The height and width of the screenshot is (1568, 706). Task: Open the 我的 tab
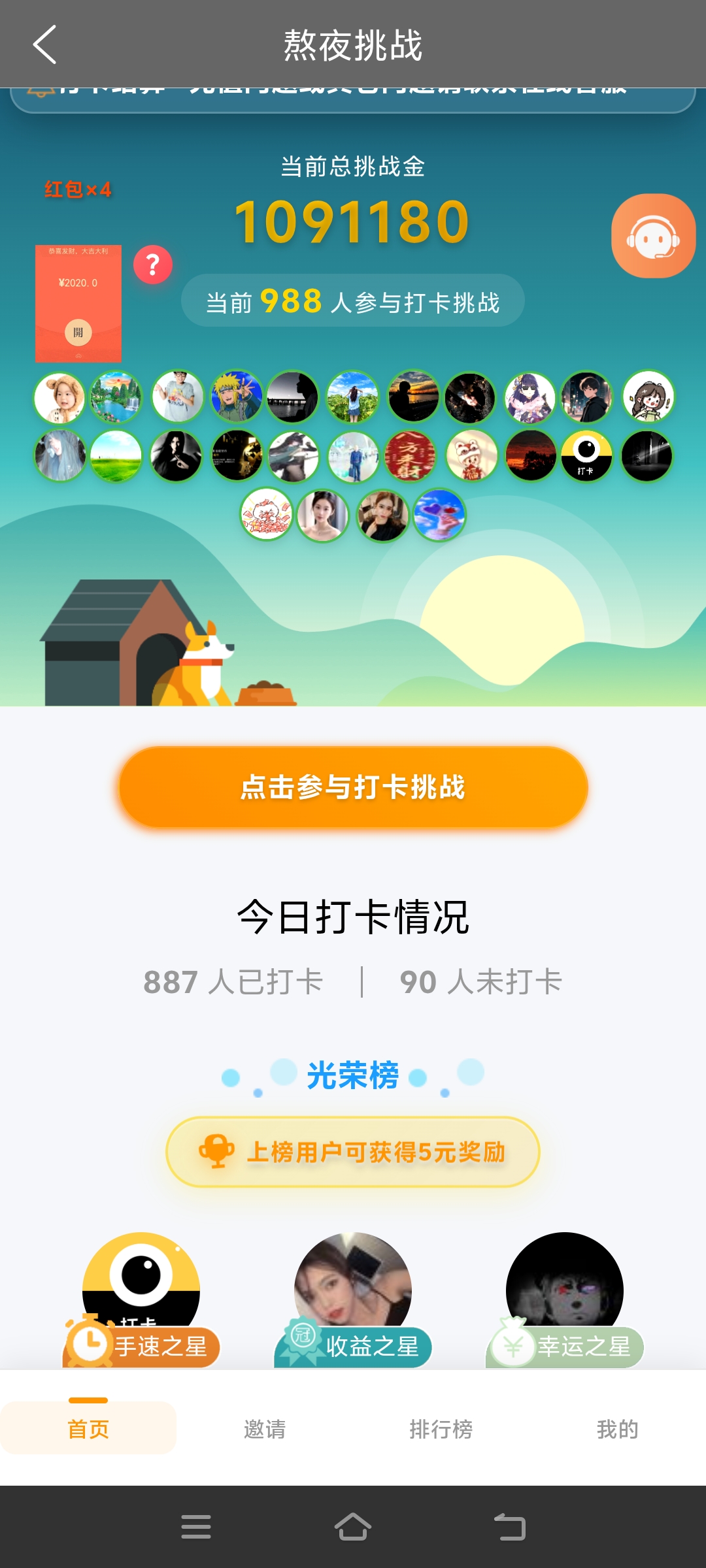(x=617, y=1429)
